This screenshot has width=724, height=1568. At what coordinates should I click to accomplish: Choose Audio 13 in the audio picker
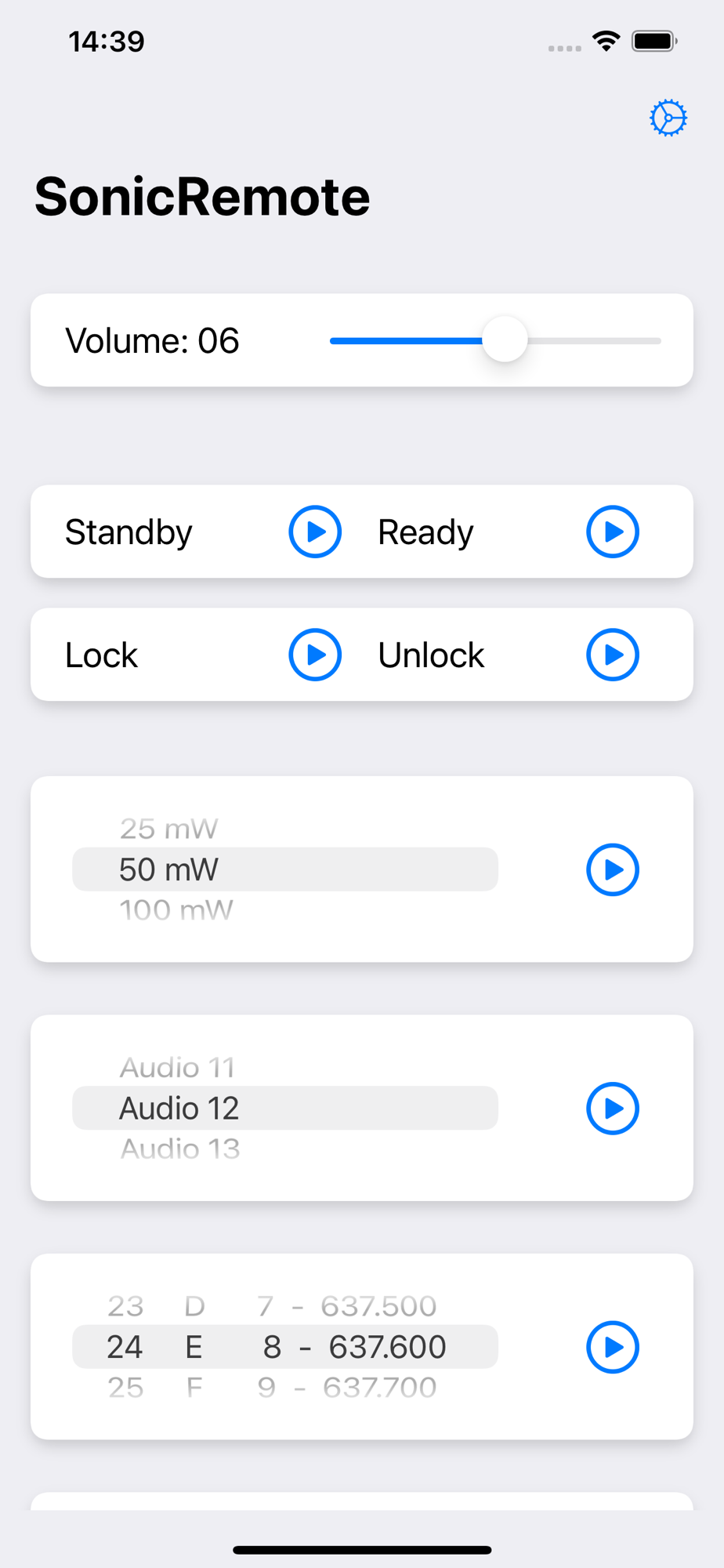(x=179, y=1149)
